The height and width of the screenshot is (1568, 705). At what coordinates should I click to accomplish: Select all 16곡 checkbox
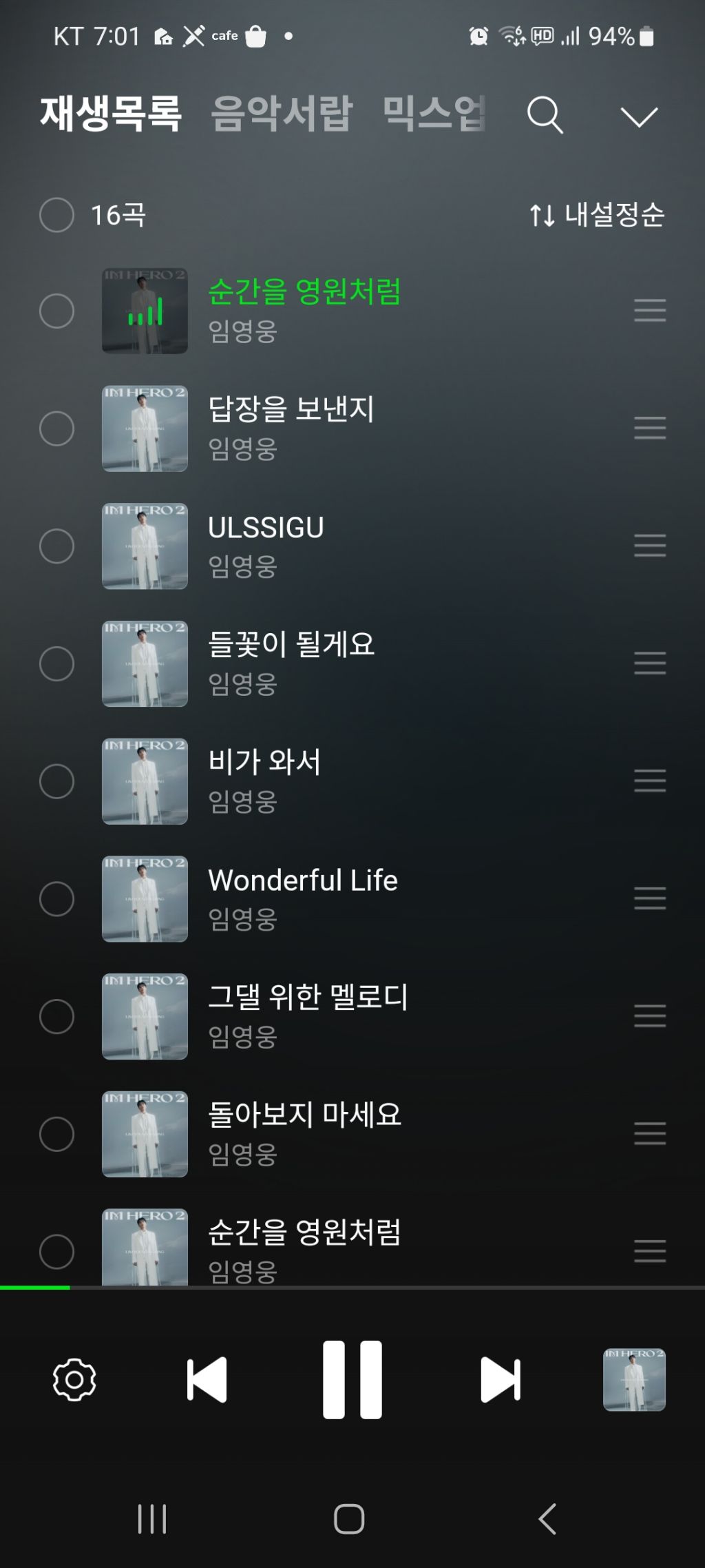pyautogui.click(x=56, y=215)
